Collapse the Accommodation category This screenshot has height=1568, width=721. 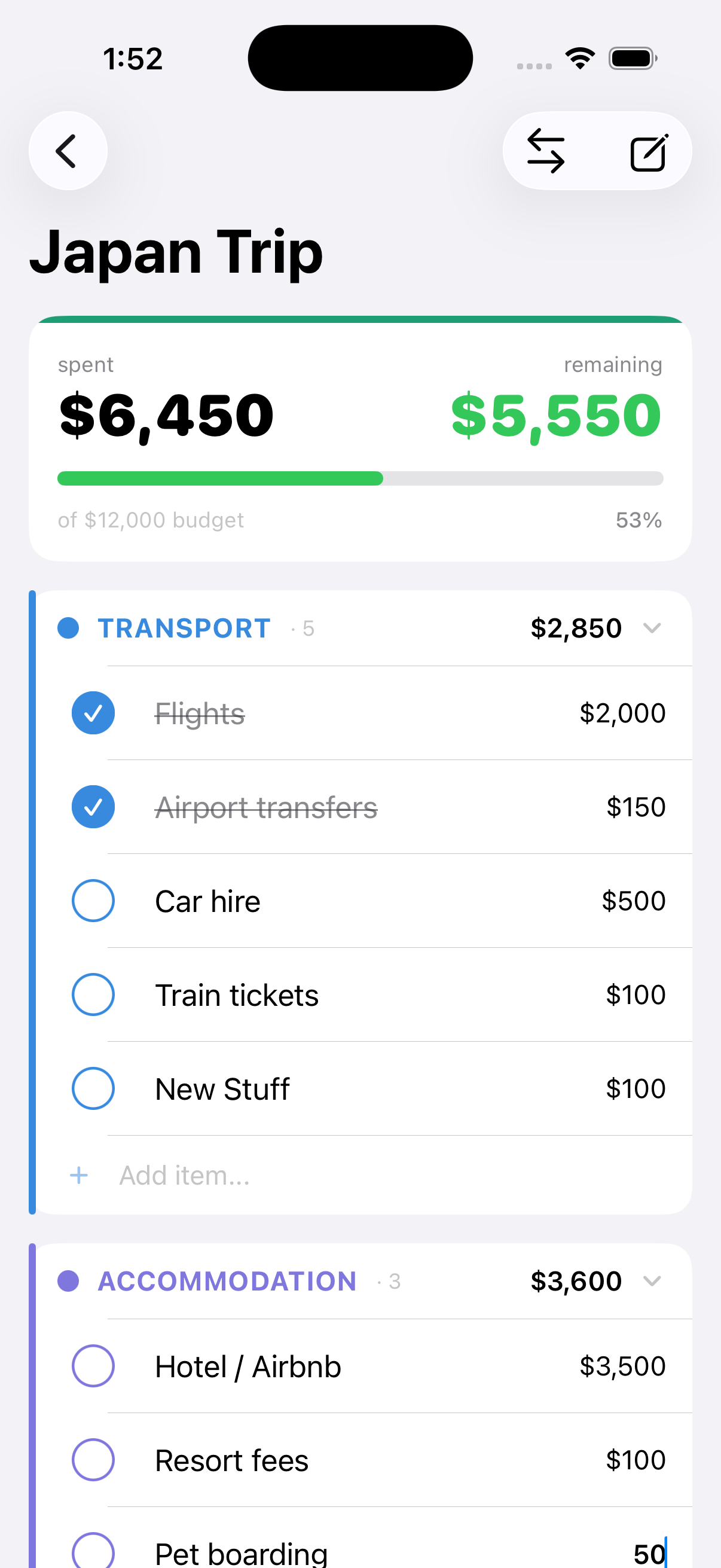[x=652, y=1281]
